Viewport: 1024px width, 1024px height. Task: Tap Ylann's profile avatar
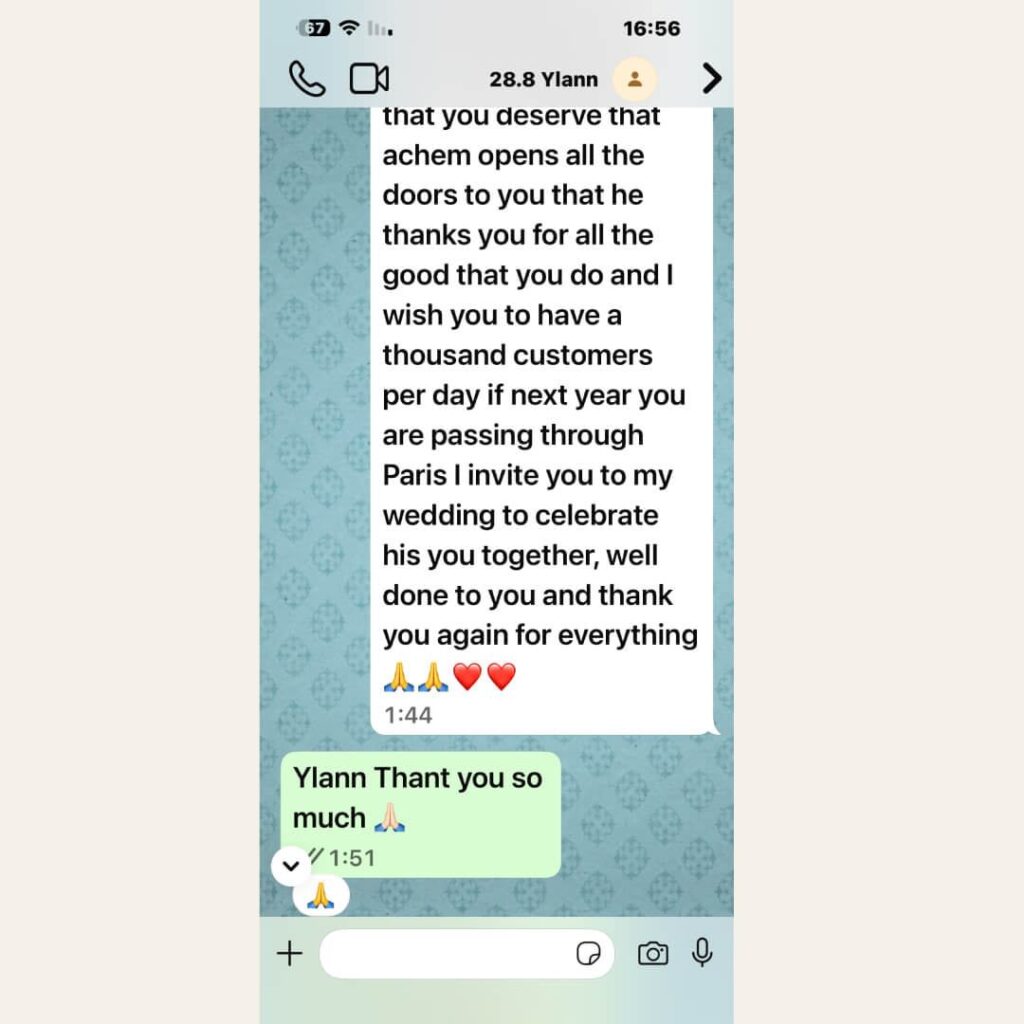[x=634, y=79]
